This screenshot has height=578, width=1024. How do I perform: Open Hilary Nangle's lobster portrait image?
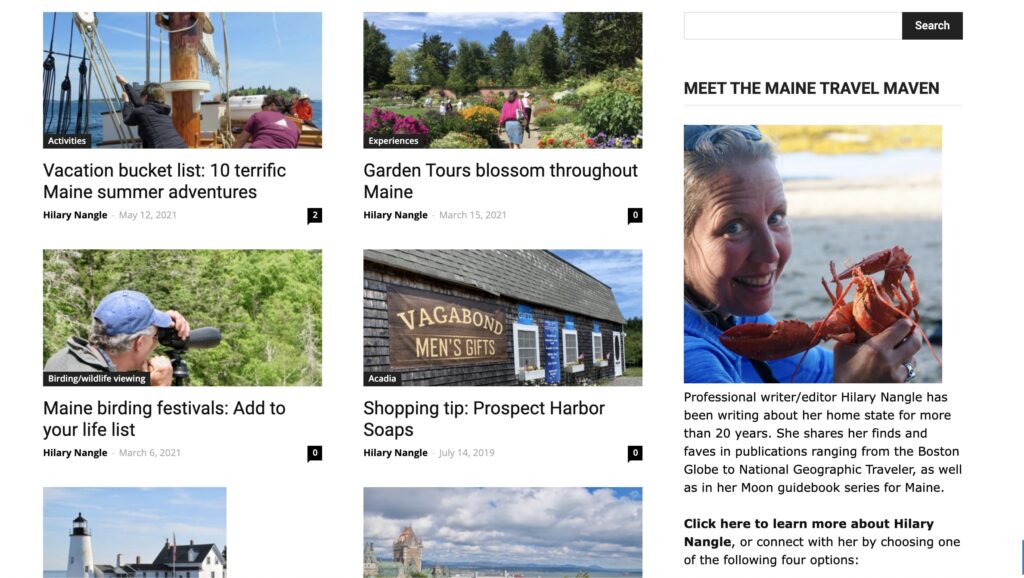click(812, 253)
